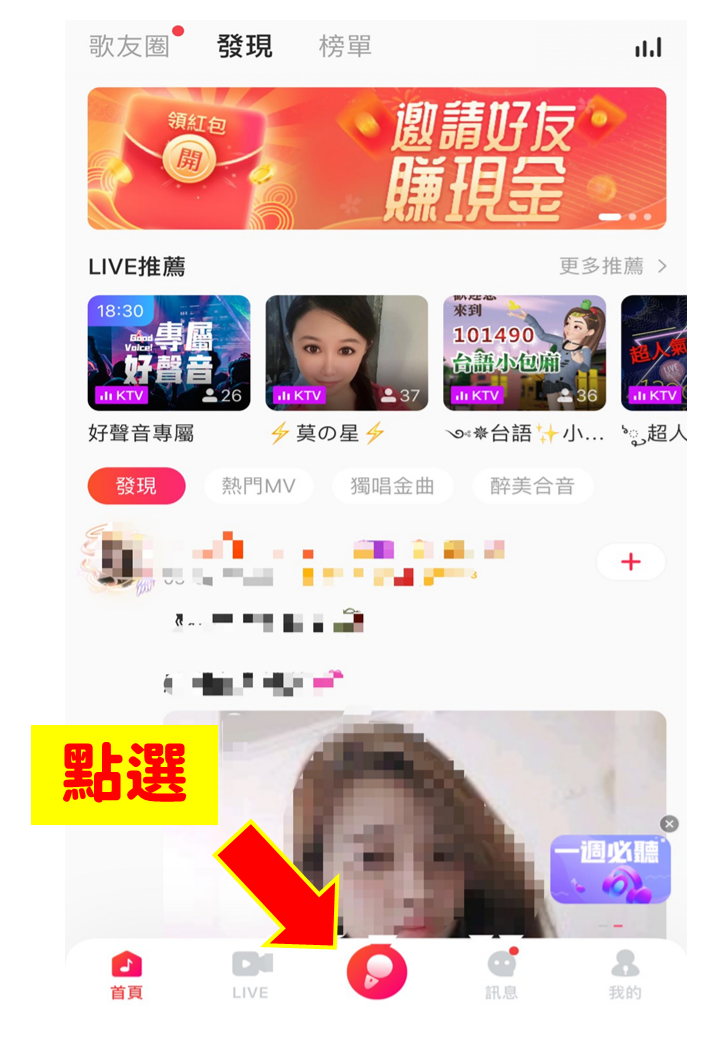
Task: Open 更多推薦 for LIVE rooms
Action: pos(612,266)
